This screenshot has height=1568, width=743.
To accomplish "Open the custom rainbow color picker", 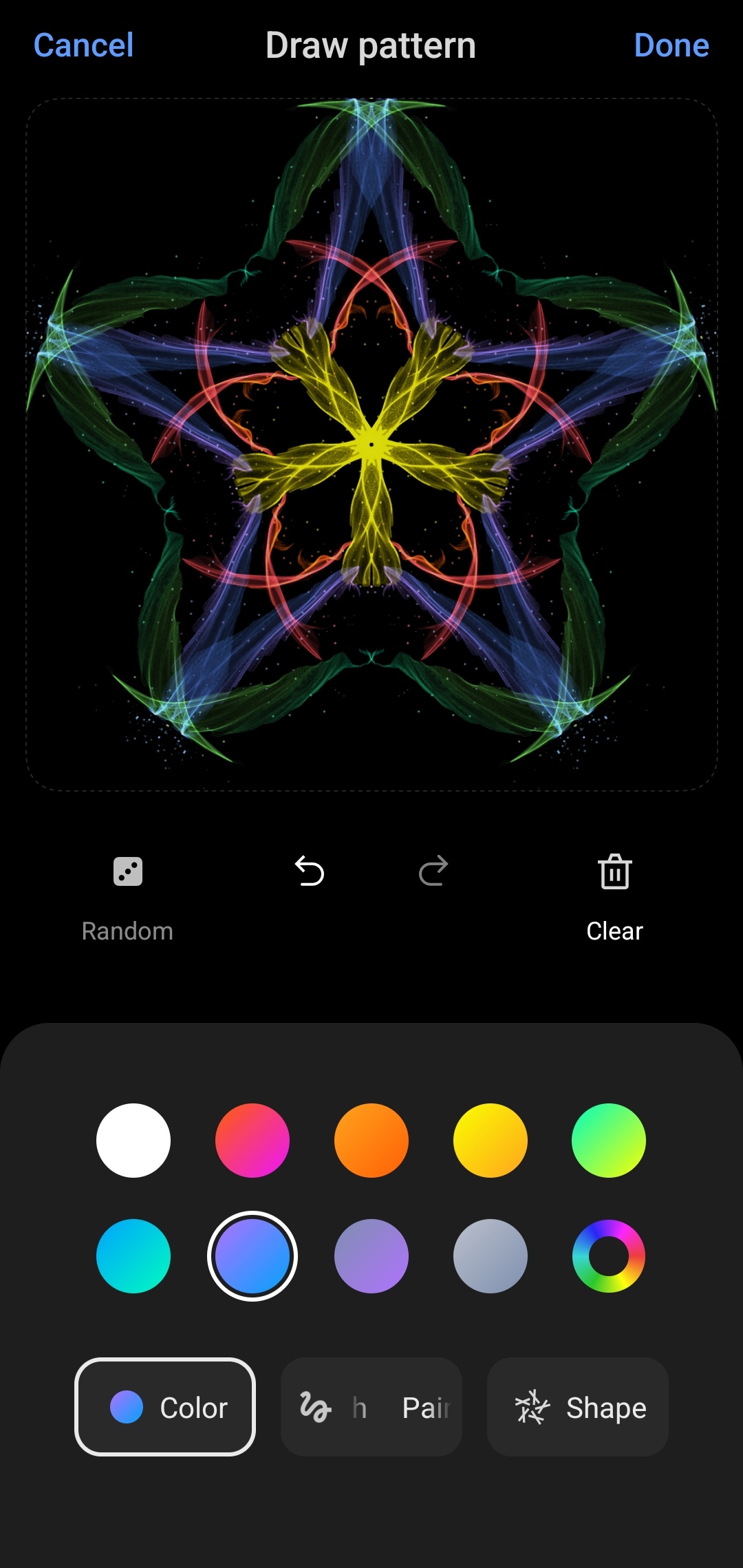I will click(x=609, y=1256).
